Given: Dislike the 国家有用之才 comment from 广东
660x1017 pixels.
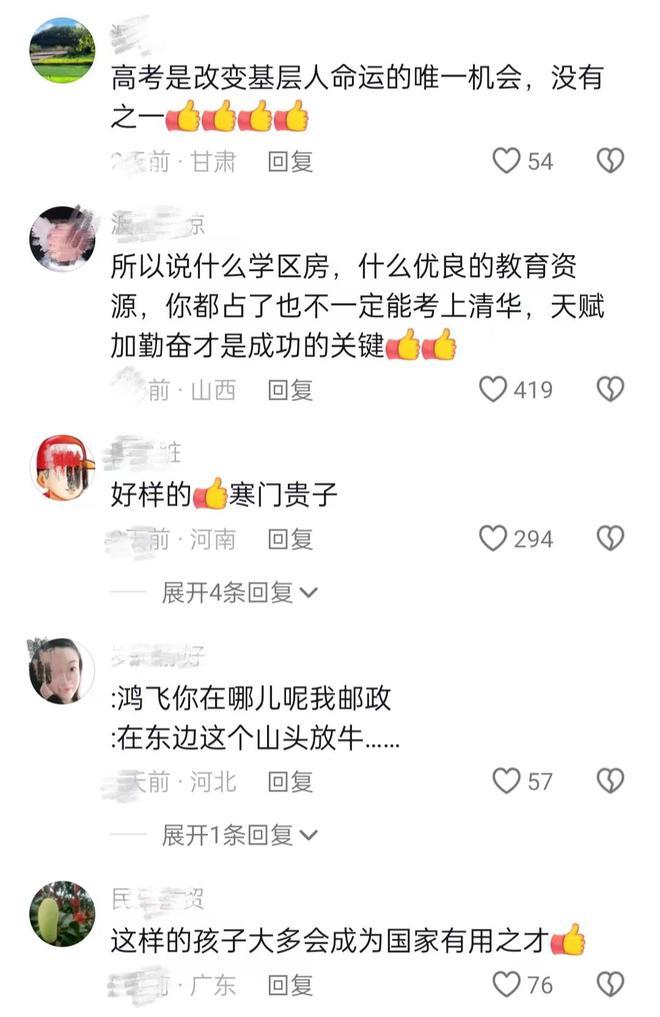Looking at the screenshot, I should tap(610, 985).
